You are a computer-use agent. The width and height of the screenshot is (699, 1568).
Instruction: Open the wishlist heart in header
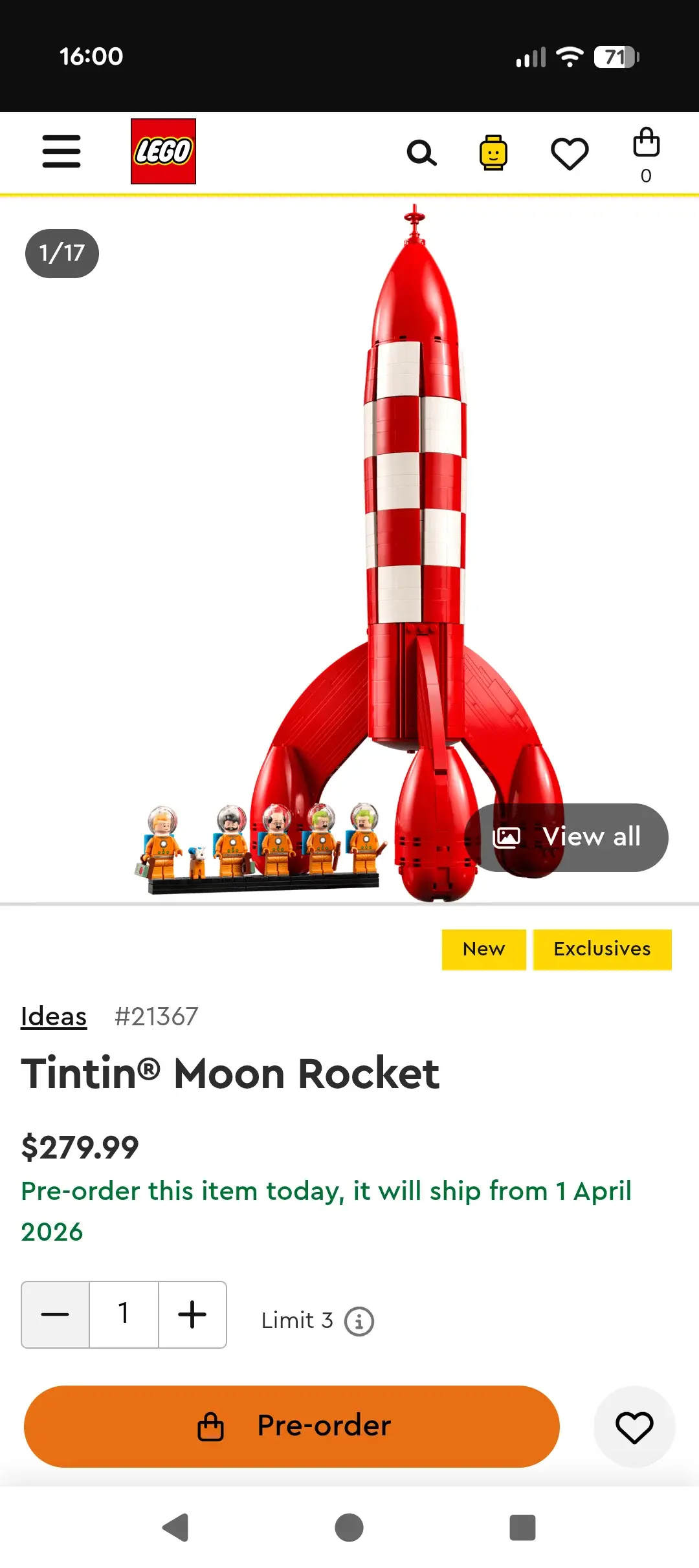[x=570, y=153]
